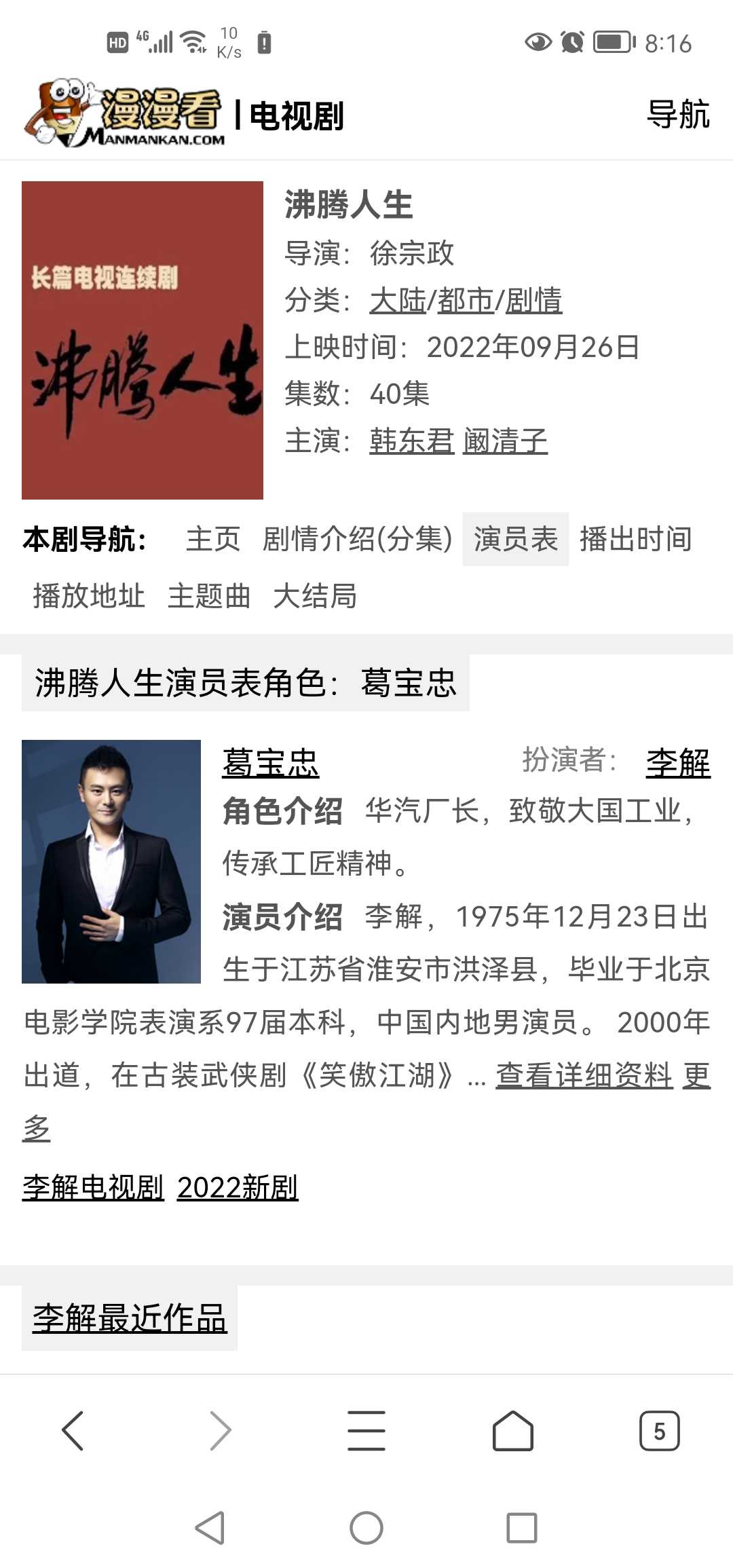Viewport: 733px width, 1568px height.
Task: Open 剧情介绍(分集) section
Action: pos(357,539)
